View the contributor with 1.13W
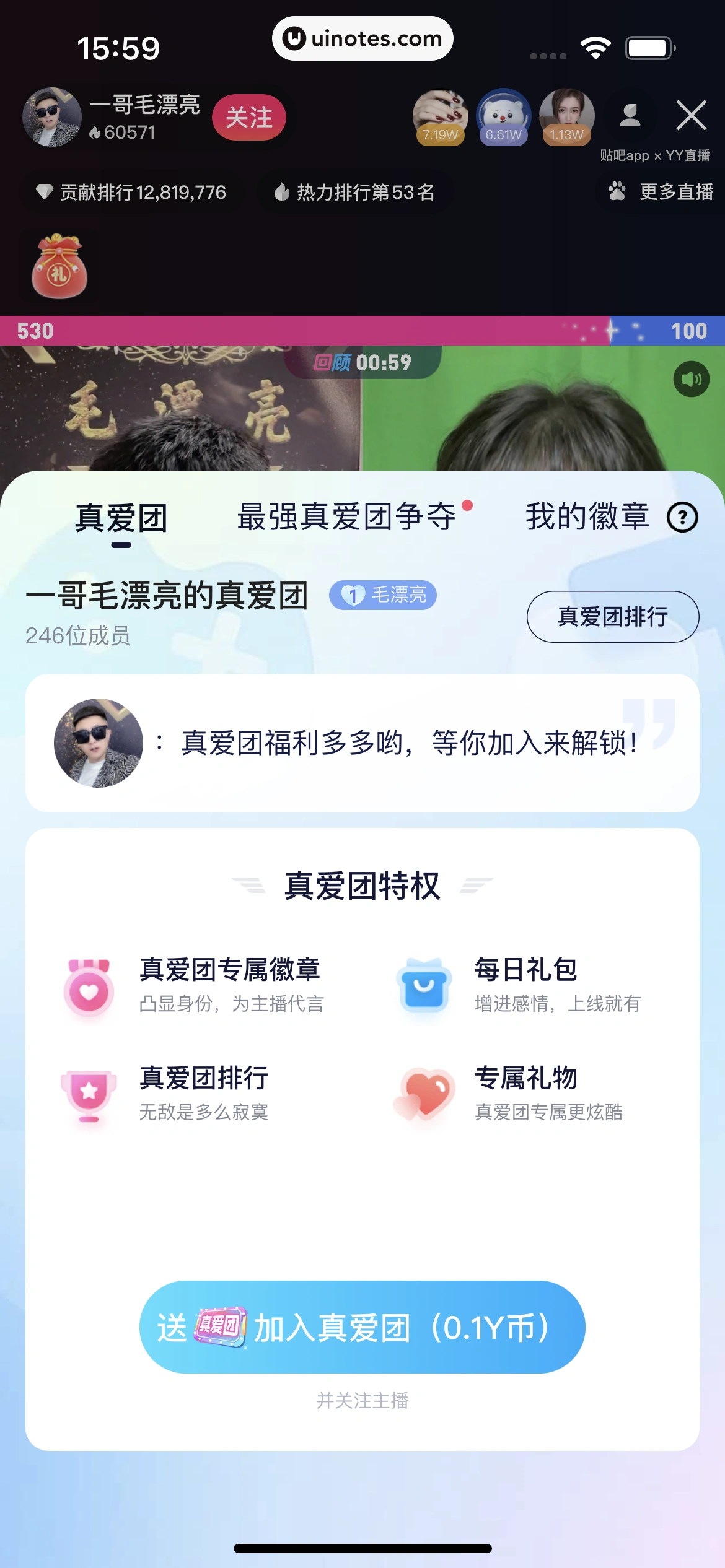The height and width of the screenshot is (1568, 725). pyautogui.click(x=566, y=116)
